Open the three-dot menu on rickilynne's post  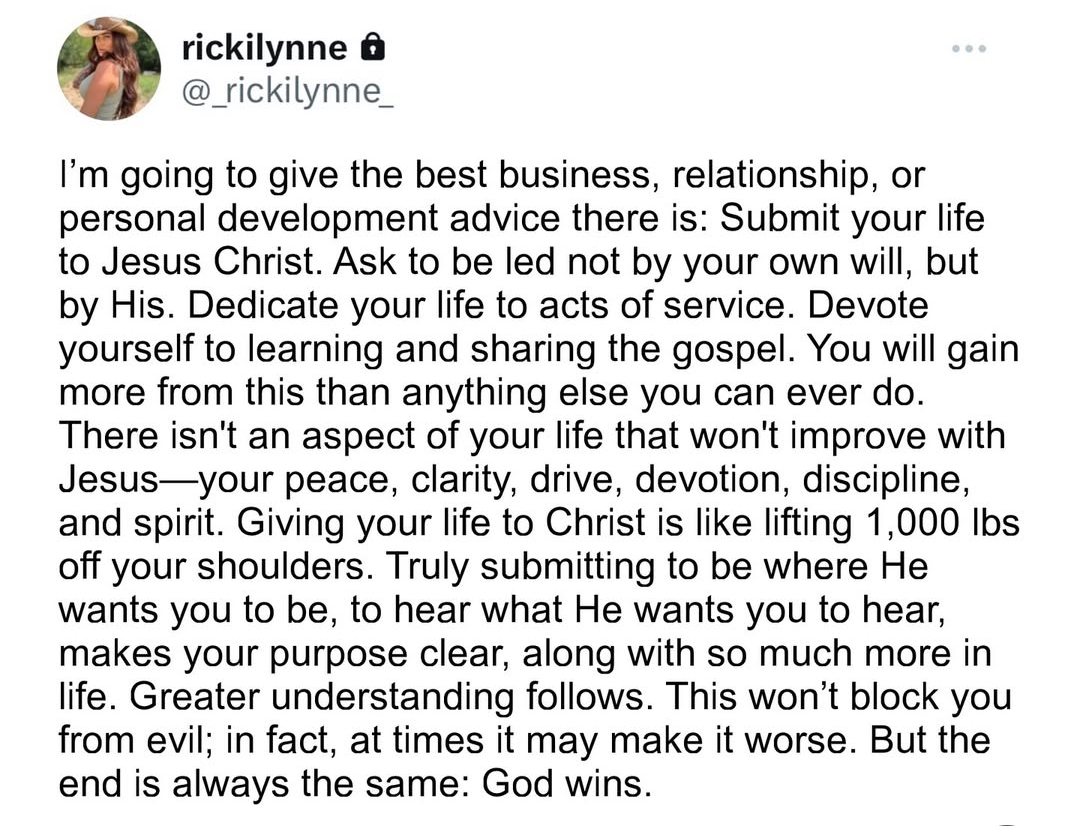[969, 48]
